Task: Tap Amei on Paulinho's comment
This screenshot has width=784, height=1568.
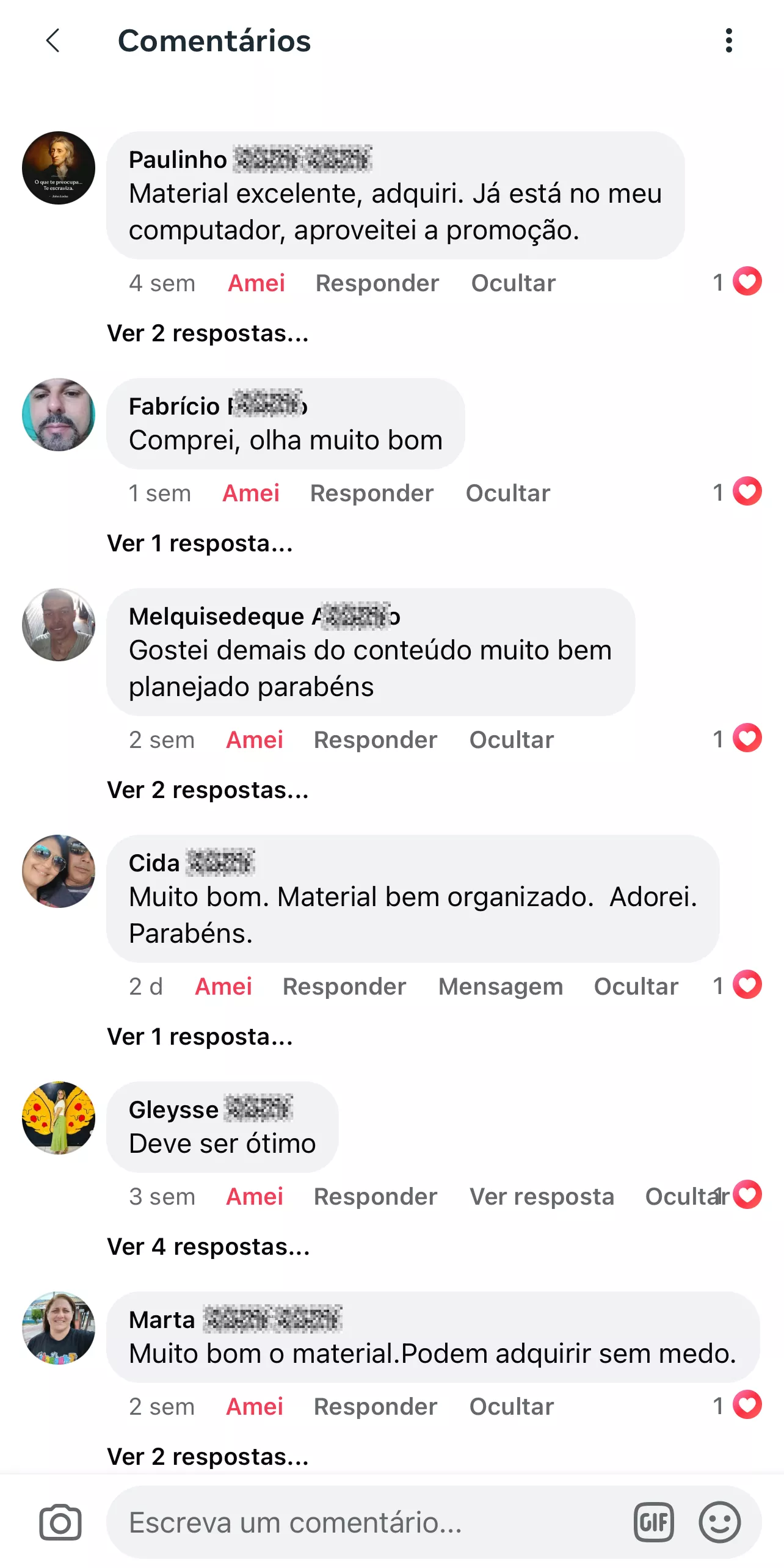Action: 256,283
